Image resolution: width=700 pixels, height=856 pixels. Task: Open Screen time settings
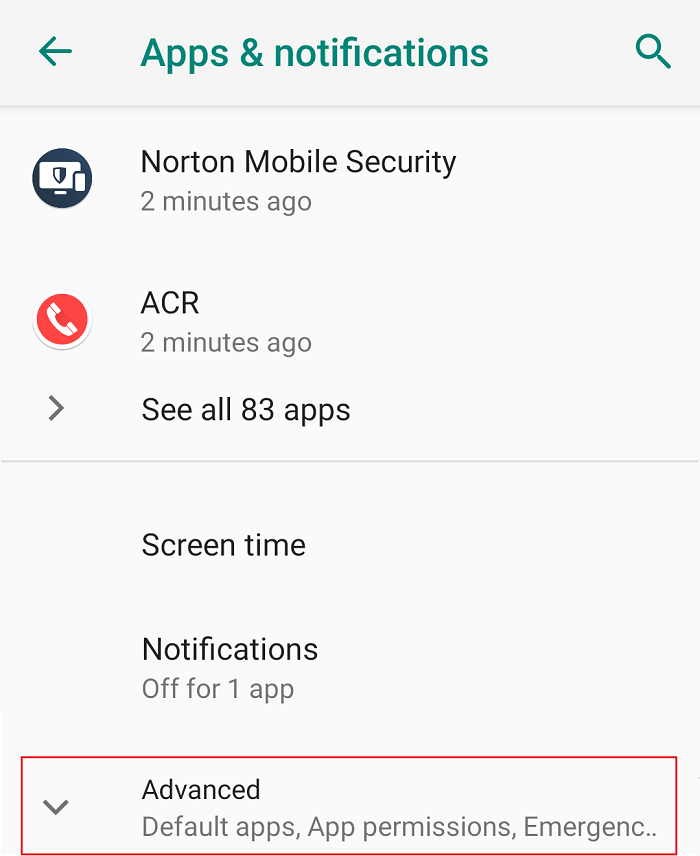tap(224, 545)
